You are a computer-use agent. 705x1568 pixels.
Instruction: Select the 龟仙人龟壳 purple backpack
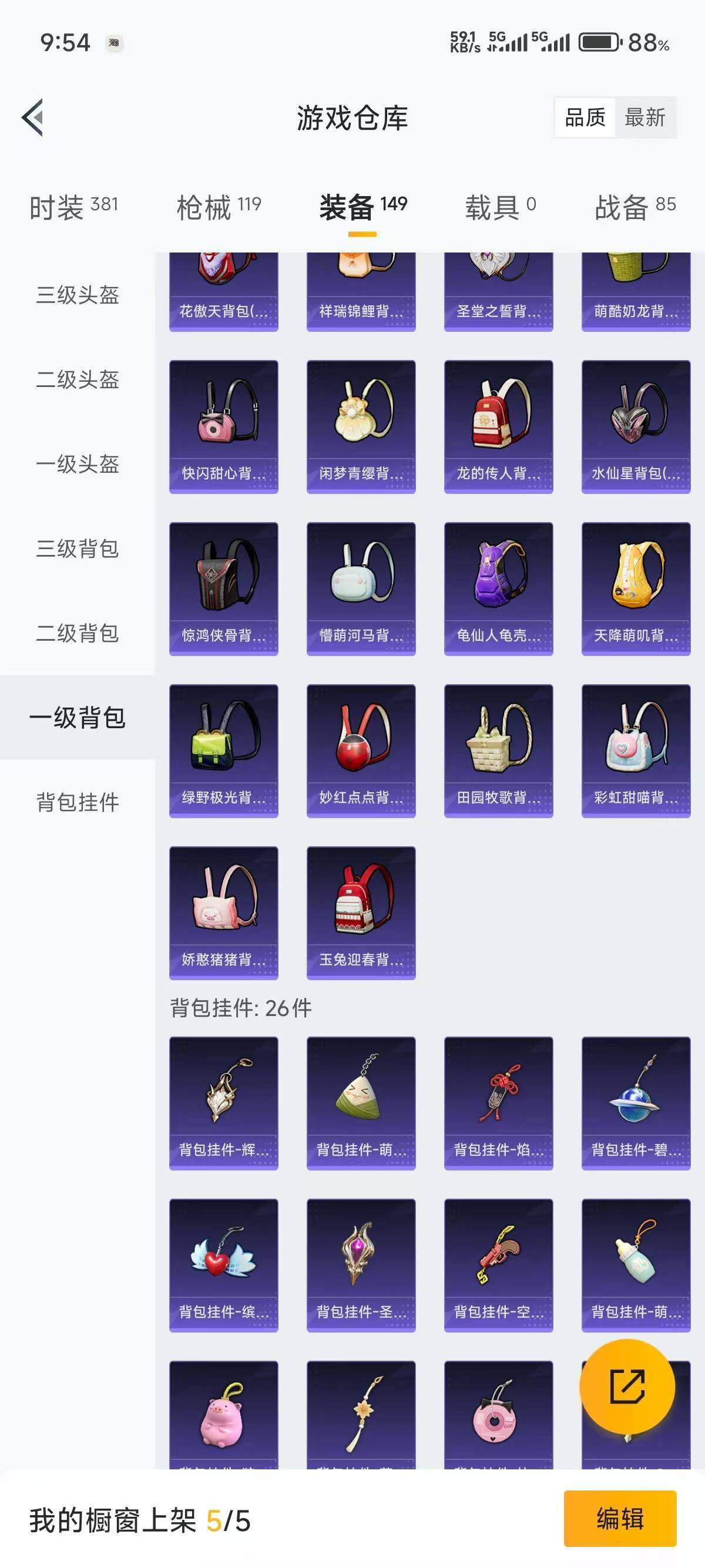tap(498, 586)
